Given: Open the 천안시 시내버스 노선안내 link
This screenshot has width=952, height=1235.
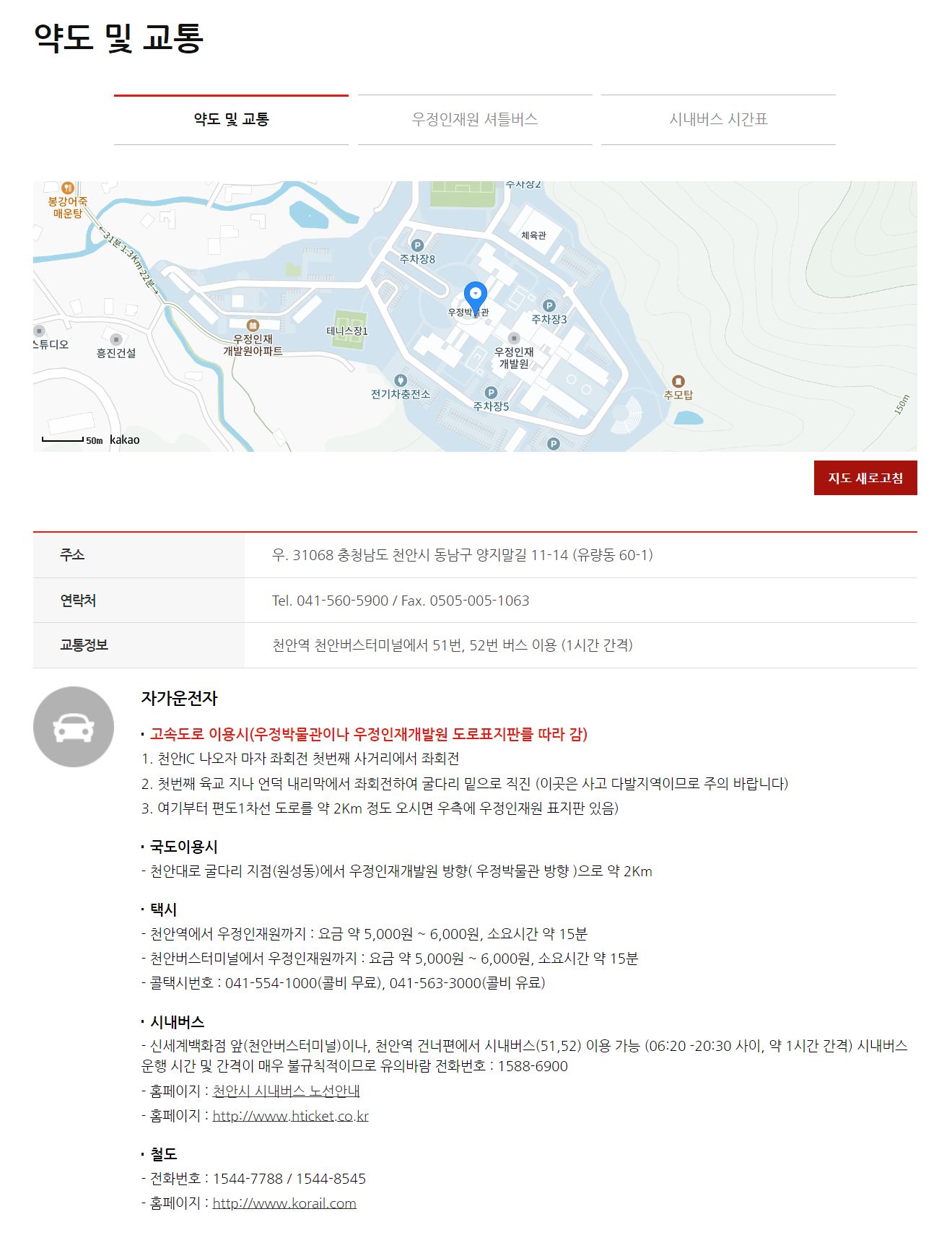Looking at the screenshot, I should (x=286, y=1091).
